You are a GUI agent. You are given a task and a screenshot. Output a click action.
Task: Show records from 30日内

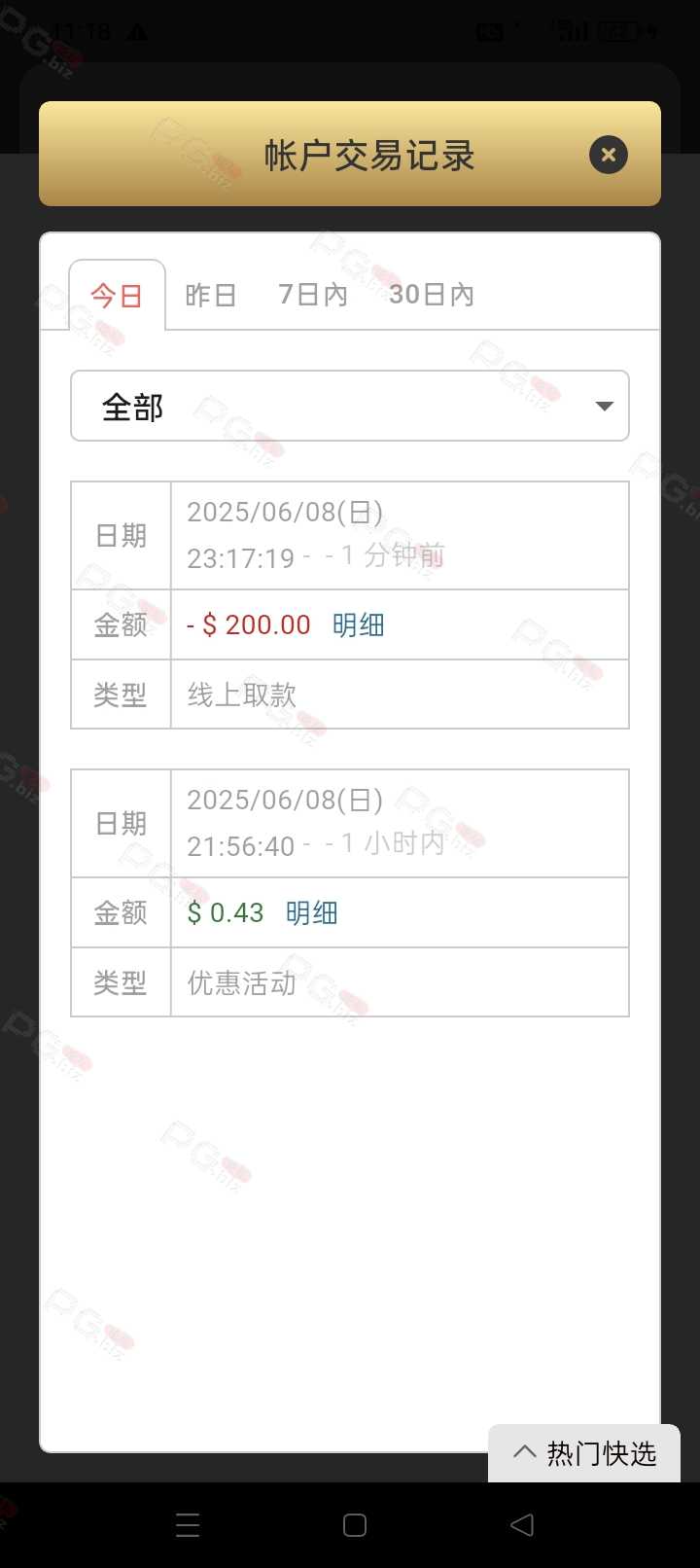pyautogui.click(x=432, y=295)
